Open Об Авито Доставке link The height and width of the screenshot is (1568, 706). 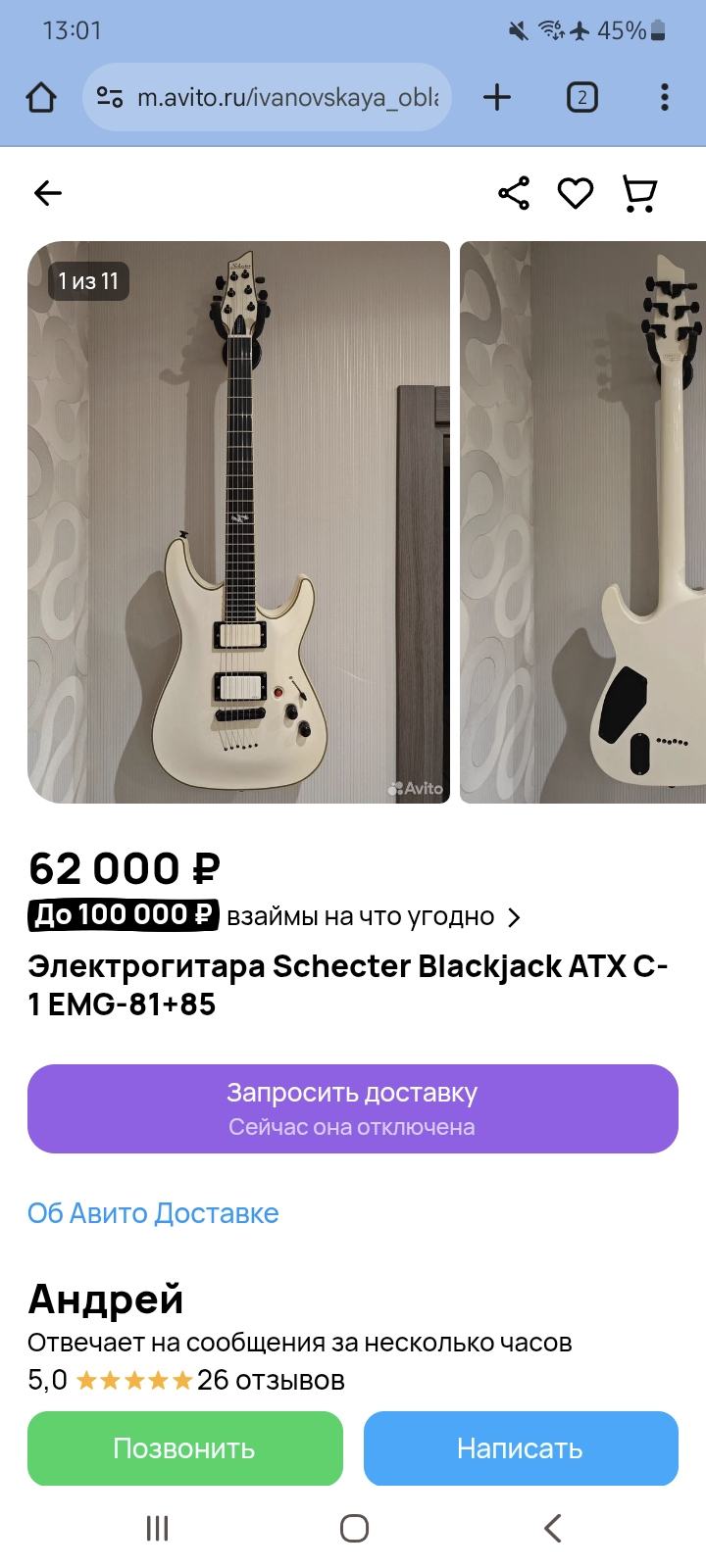pyautogui.click(x=153, y=1213)
